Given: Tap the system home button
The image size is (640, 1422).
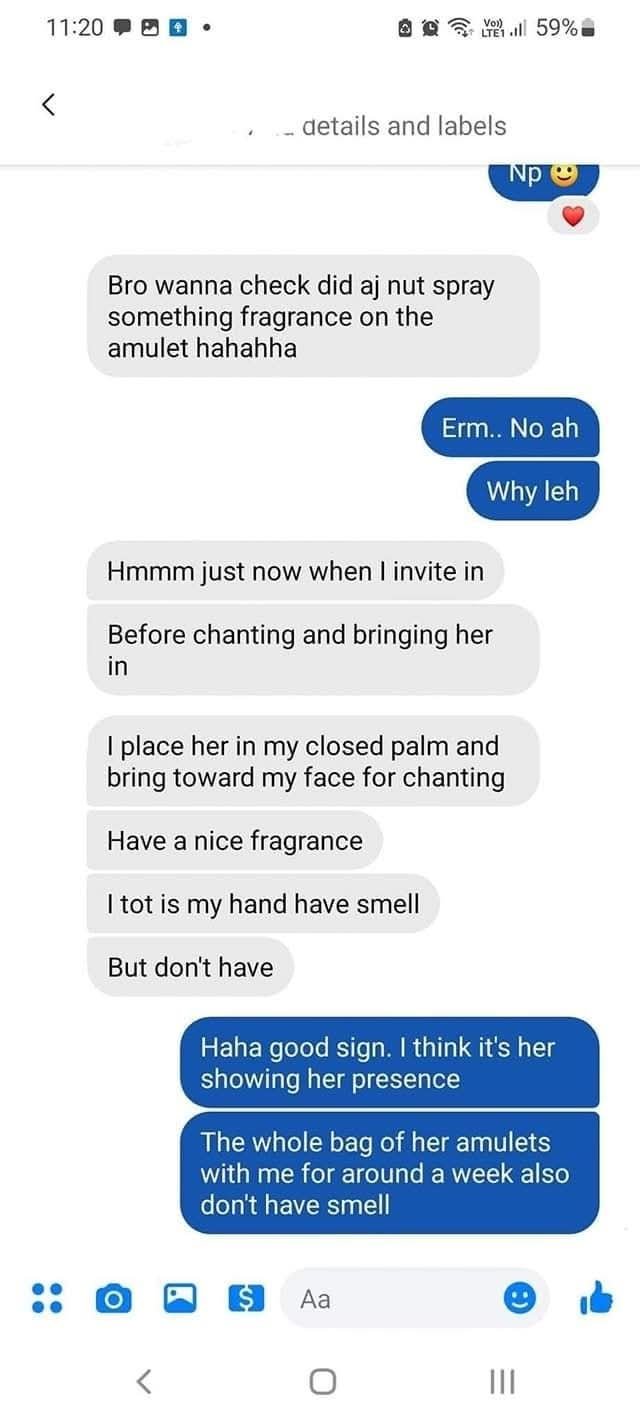Looking at the screenshot, I should point(321,1381).
